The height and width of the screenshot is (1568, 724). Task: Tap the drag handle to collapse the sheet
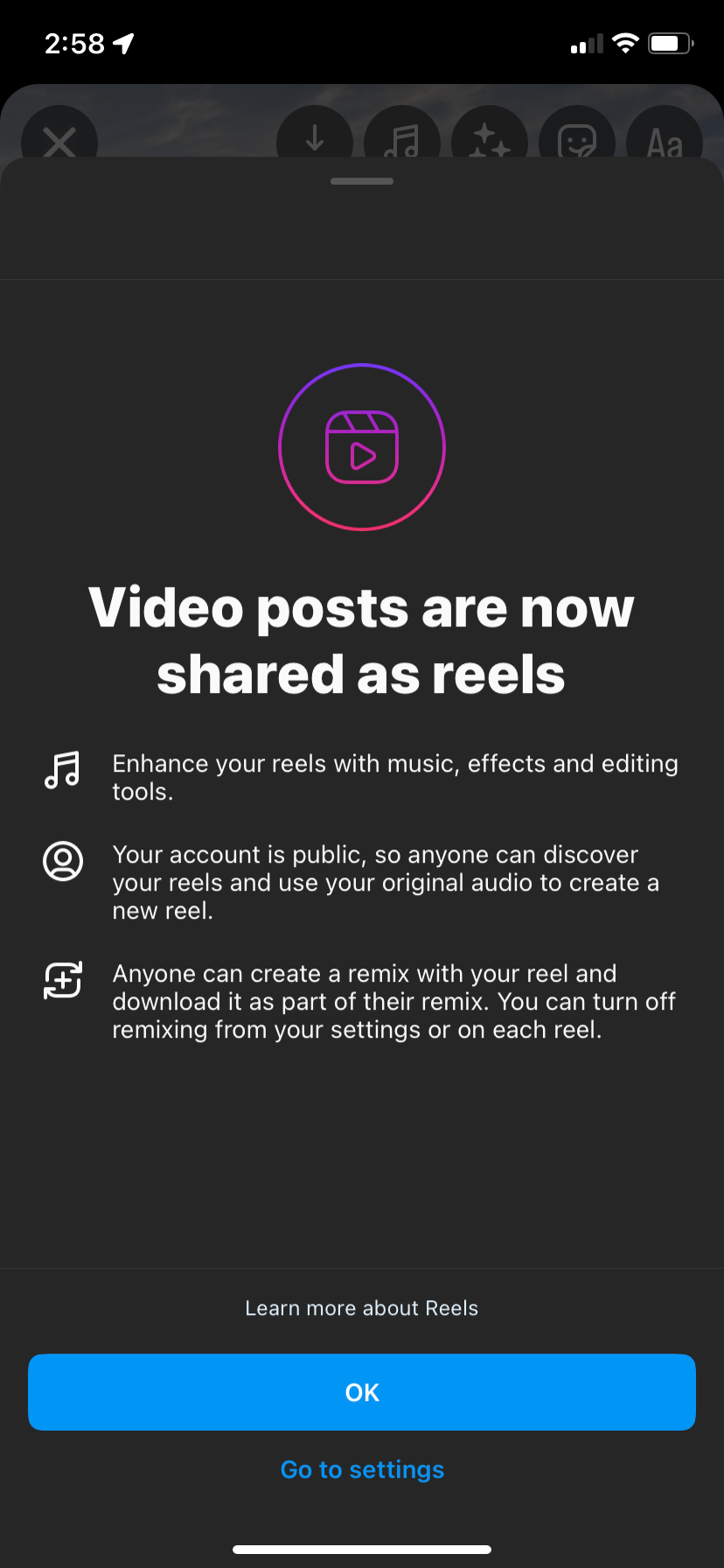(x=361, y=181)
